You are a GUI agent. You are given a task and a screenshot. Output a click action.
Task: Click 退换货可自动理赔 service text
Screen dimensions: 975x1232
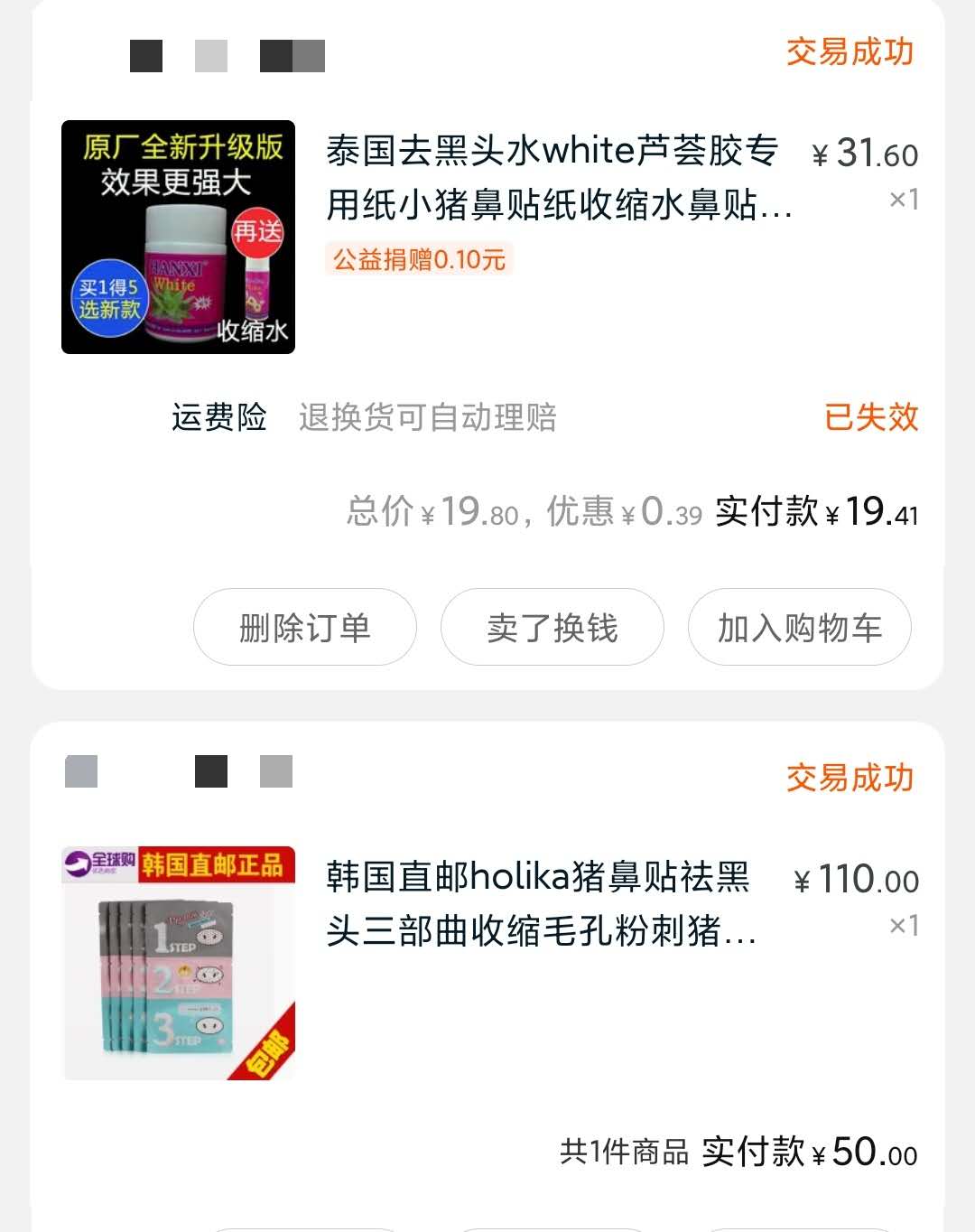[426, 417]
